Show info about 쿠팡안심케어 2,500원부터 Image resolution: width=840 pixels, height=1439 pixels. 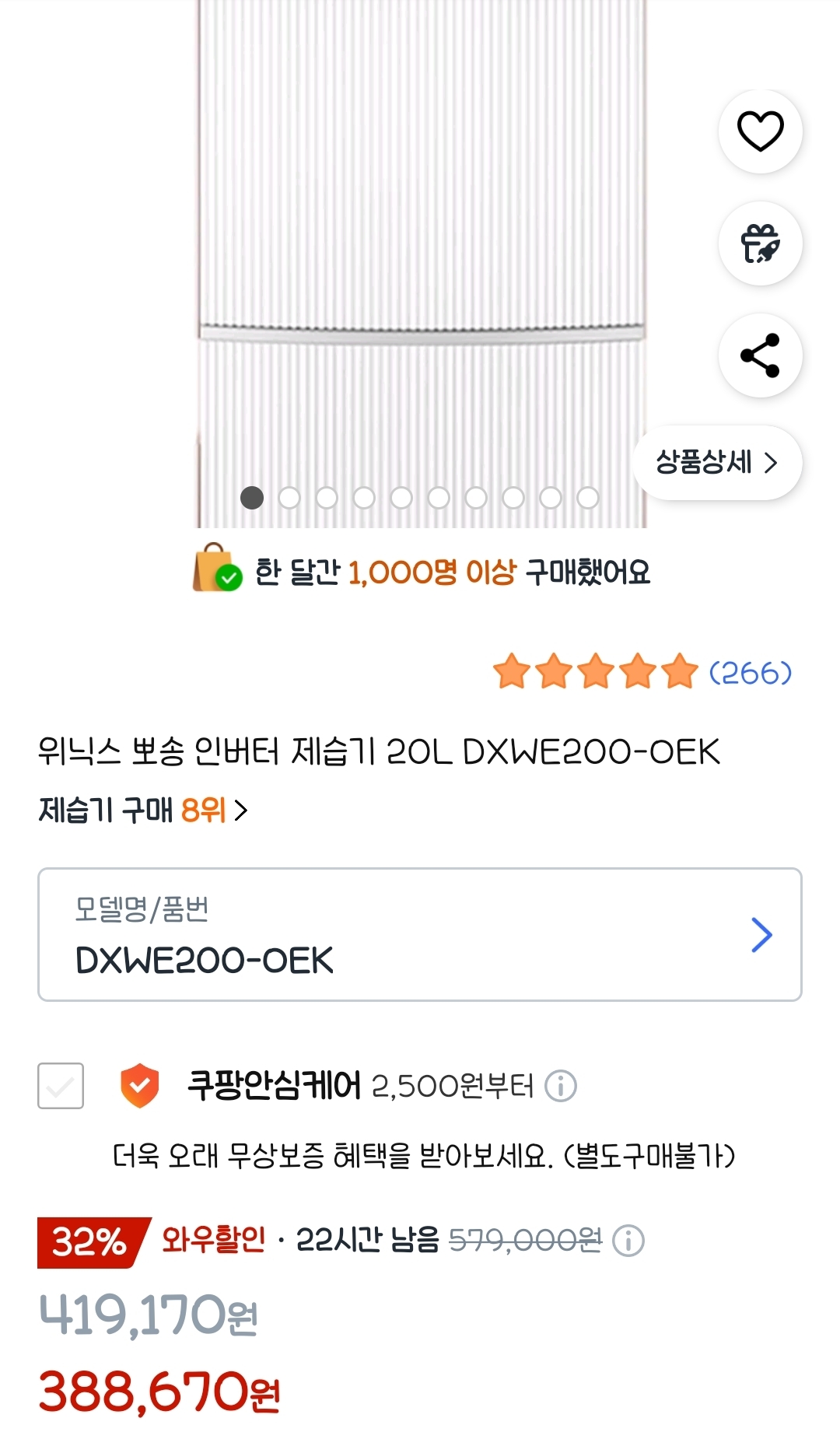tap(561, 1086)
